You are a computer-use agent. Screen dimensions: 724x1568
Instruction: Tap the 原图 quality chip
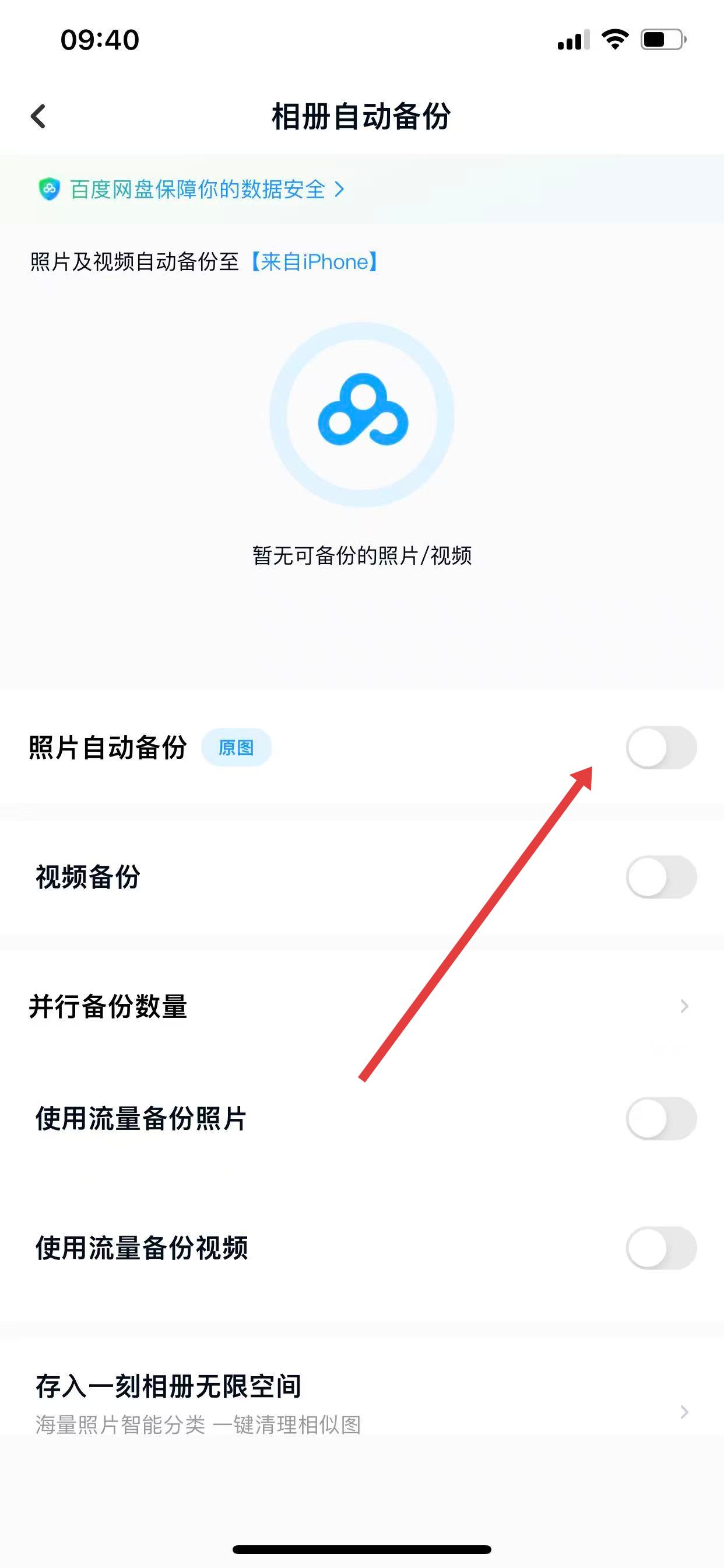pos(236,747)
